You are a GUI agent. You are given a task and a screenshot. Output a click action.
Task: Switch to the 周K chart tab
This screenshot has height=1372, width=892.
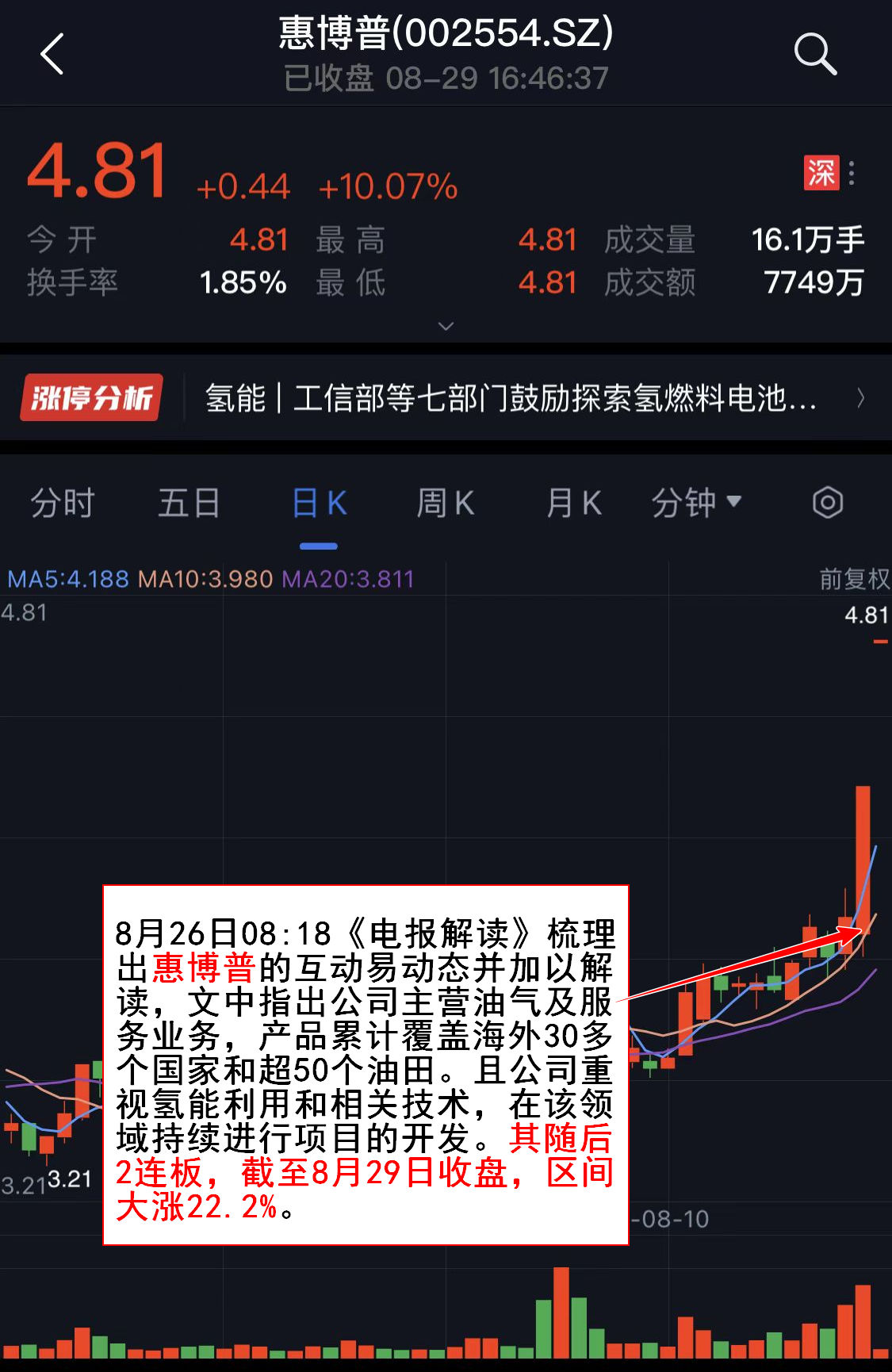point(446,504)
